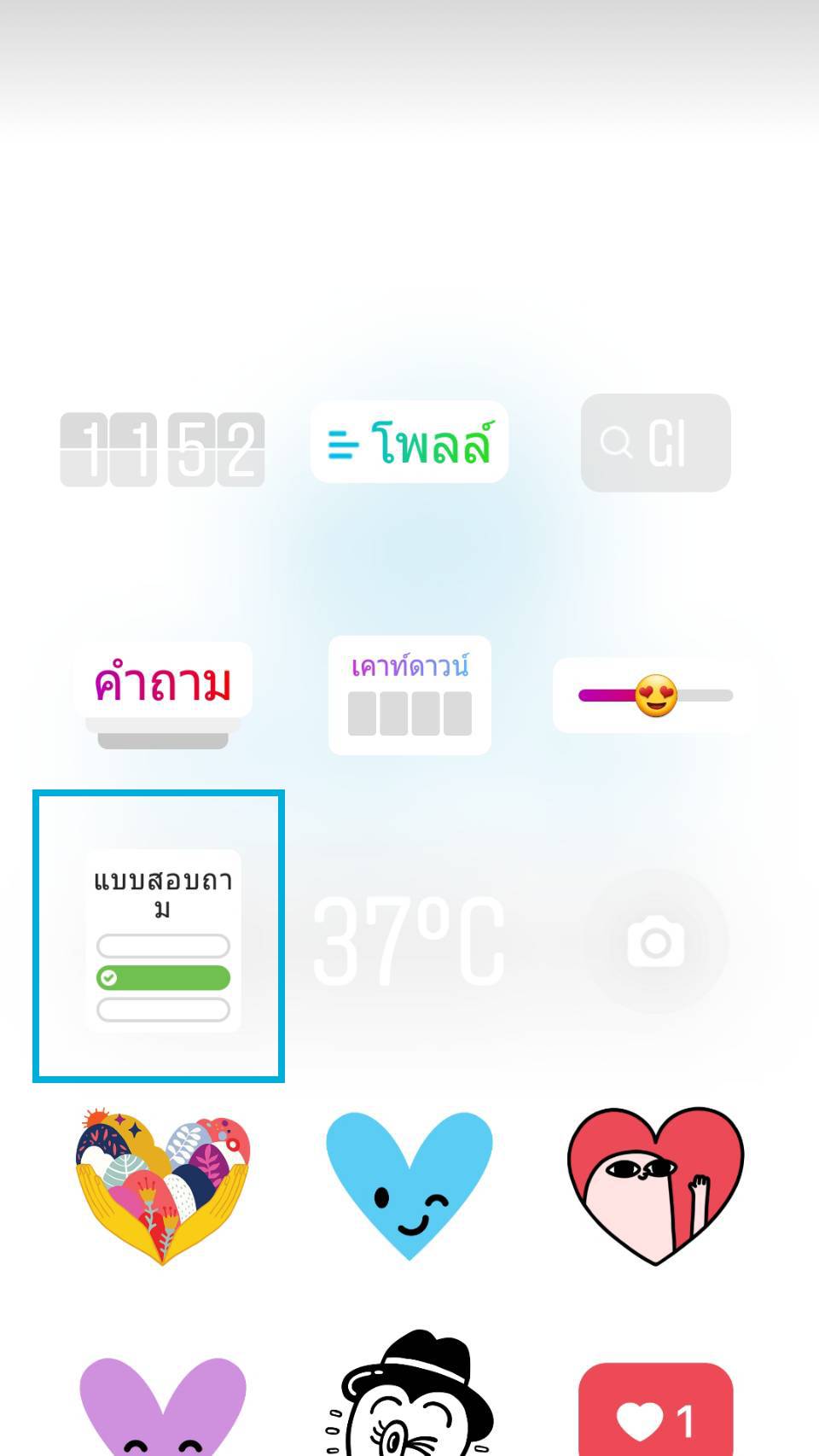Viewport: 819px width, 1456px height.
Task: Select the แบบสอบถาม quiz sticker
Action: pos(162,939)
